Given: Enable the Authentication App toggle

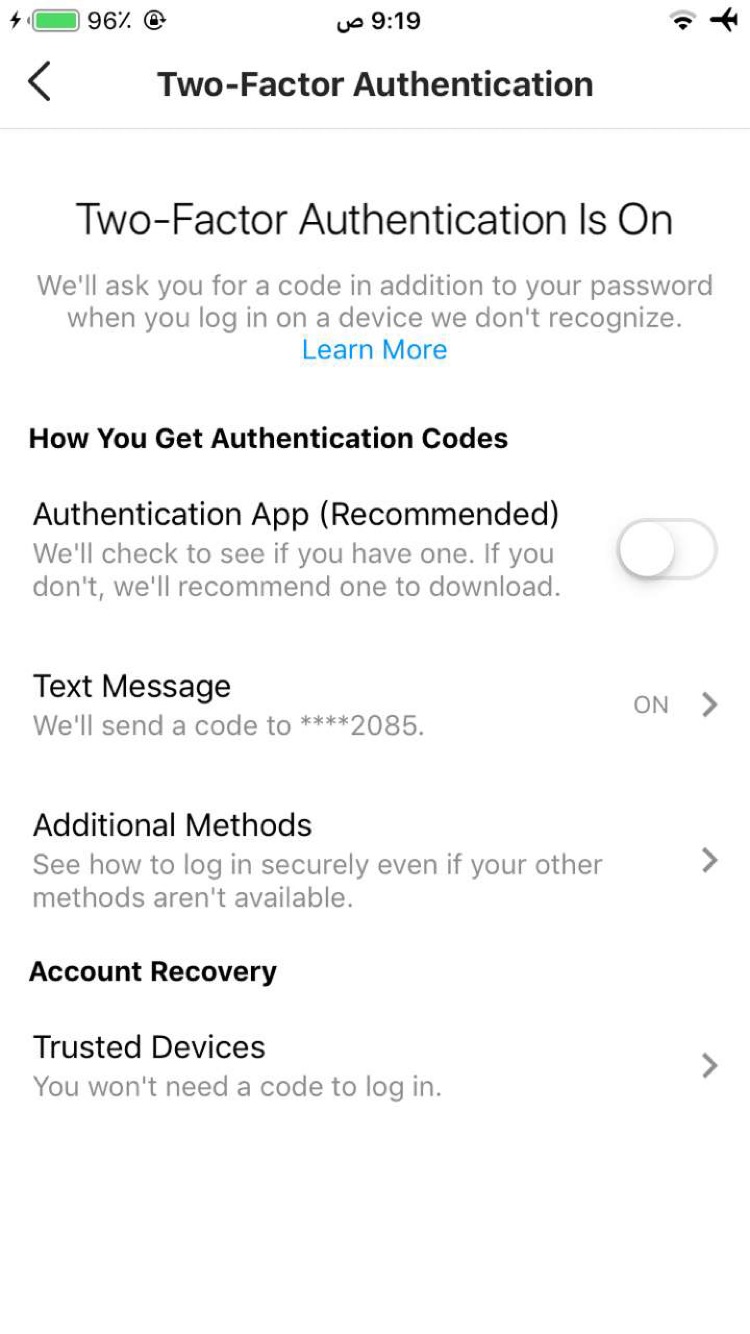Looking at the screenshot, I should (x=666, y=549).
